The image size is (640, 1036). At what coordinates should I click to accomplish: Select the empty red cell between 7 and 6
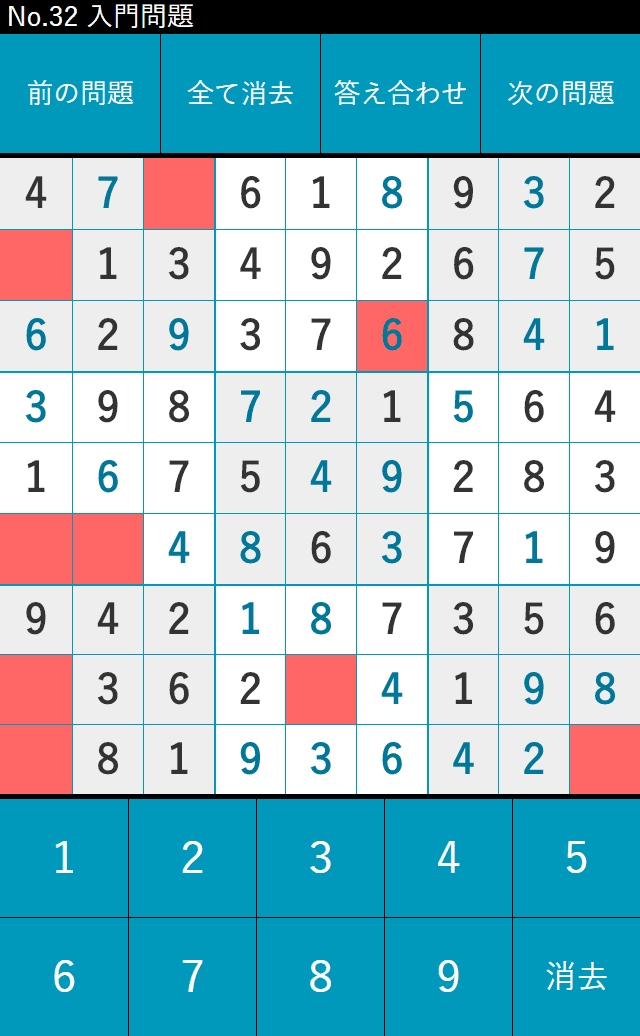[179, 194]
